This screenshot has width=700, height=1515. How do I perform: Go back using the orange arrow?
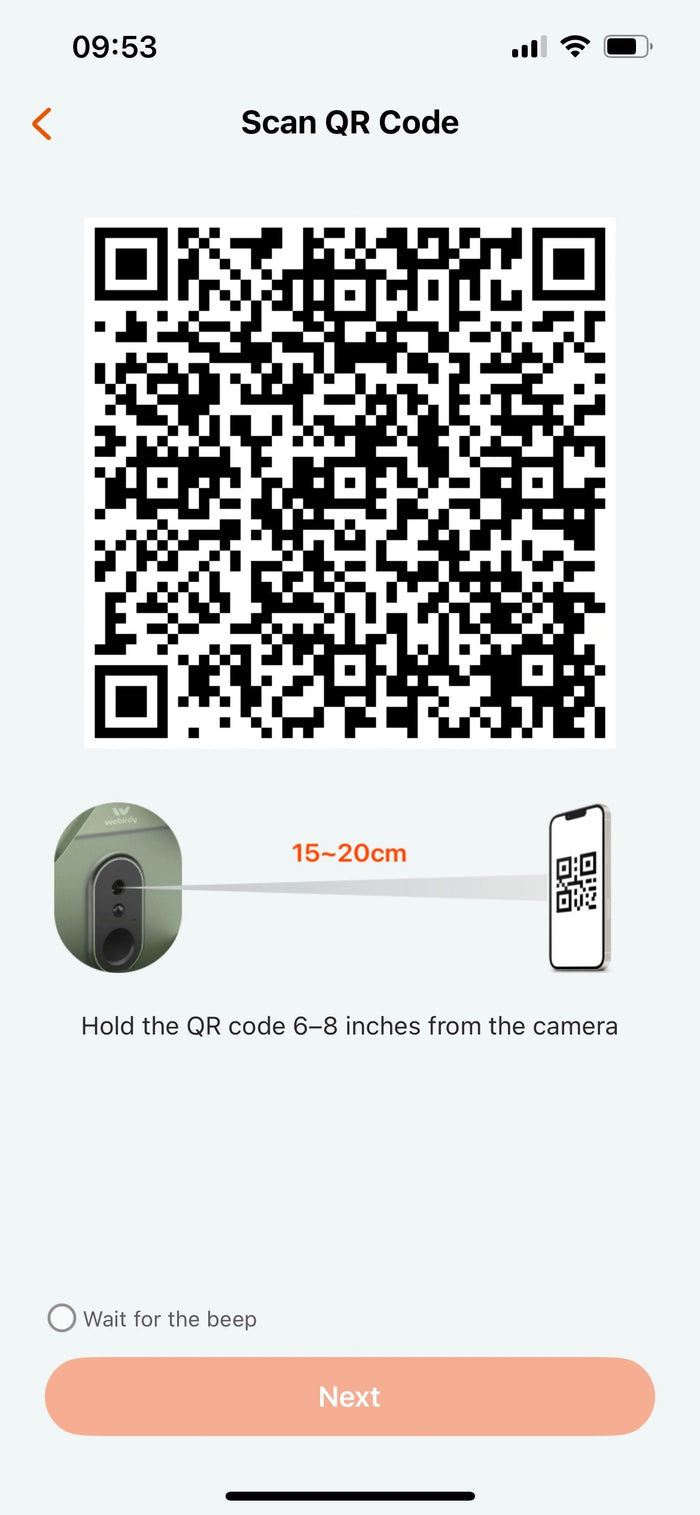pyautogui.click(x=41, y=123)
